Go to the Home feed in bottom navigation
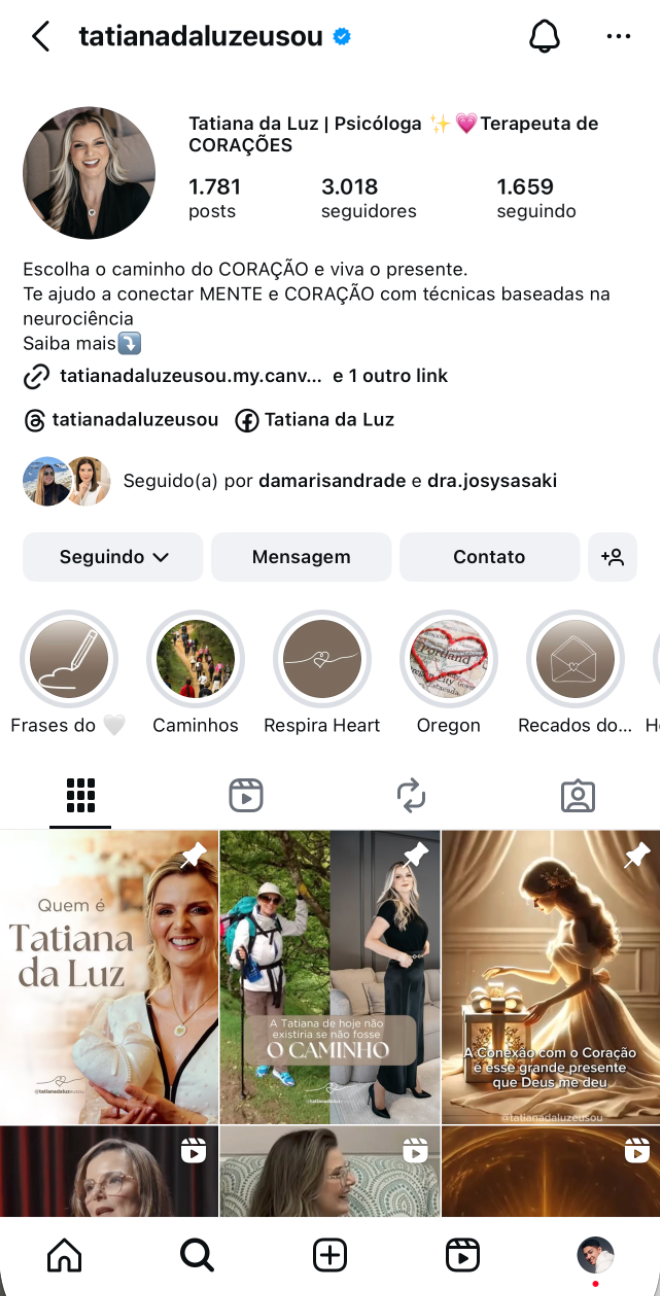This screenshot has width=660, height=1296. [64, 1255]
